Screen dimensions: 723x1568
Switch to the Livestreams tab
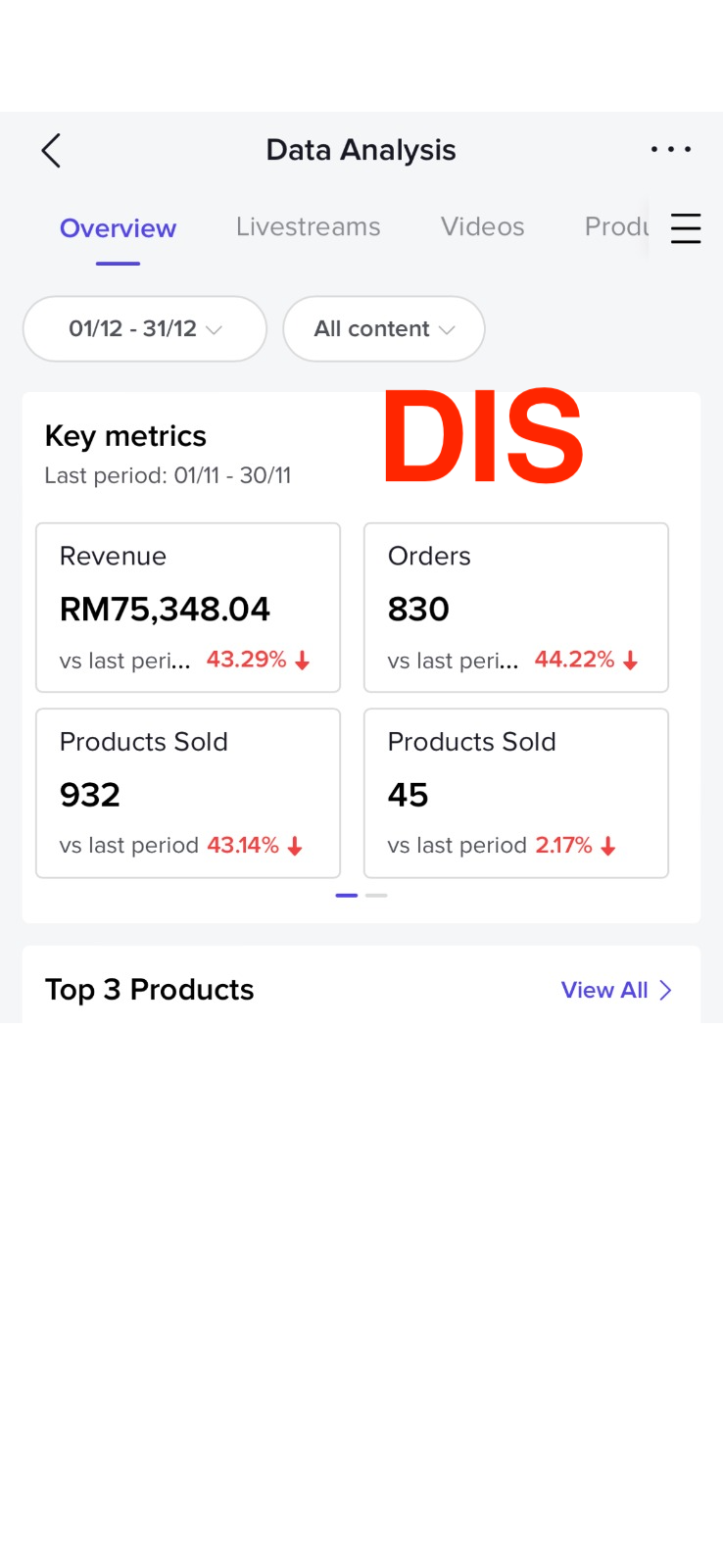pos(308,227)
